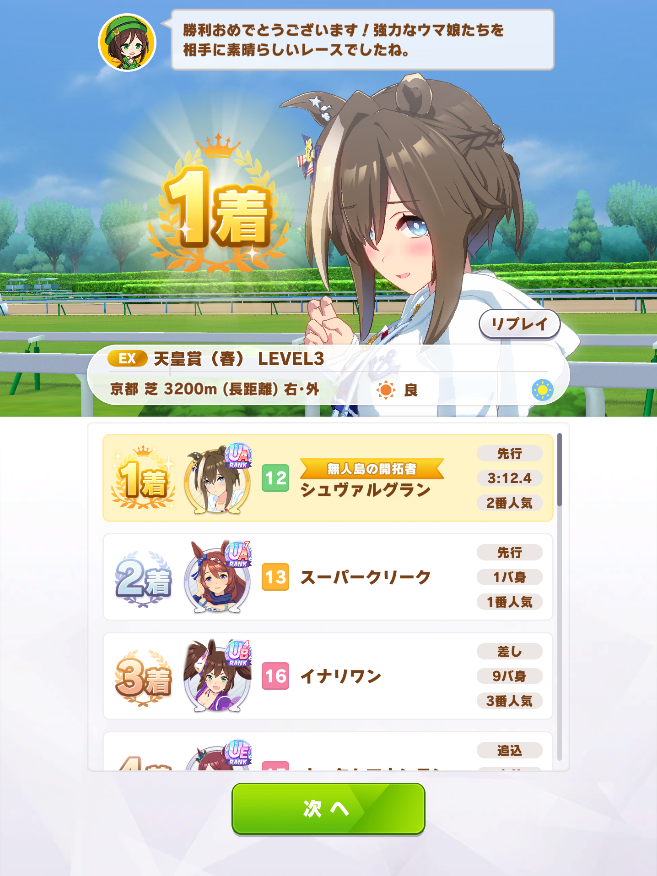Open 1st place シュヴァルグラン result row
The width and height of the screenshot is (657, 876).
coord(327,478)
